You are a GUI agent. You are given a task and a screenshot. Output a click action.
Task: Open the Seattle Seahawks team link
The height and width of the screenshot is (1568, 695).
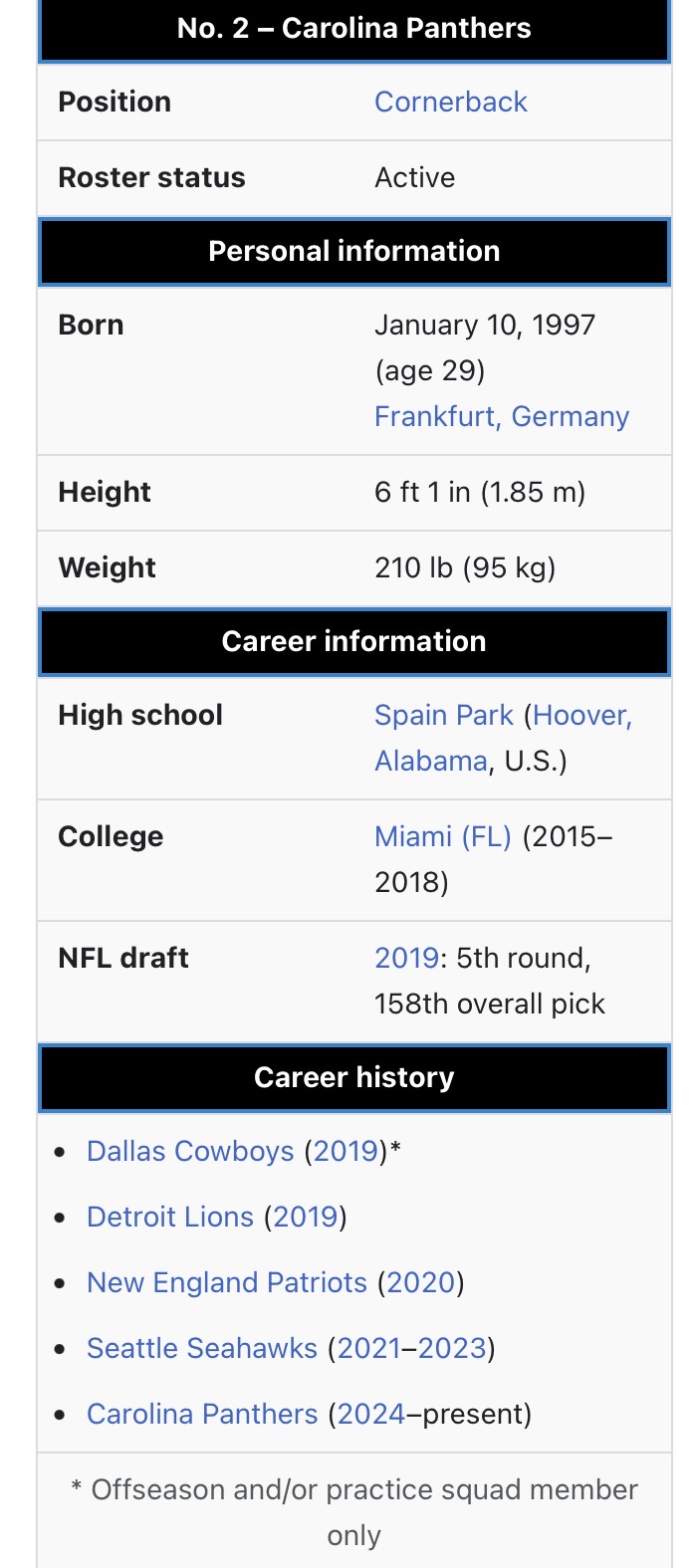click(202, 1348)
